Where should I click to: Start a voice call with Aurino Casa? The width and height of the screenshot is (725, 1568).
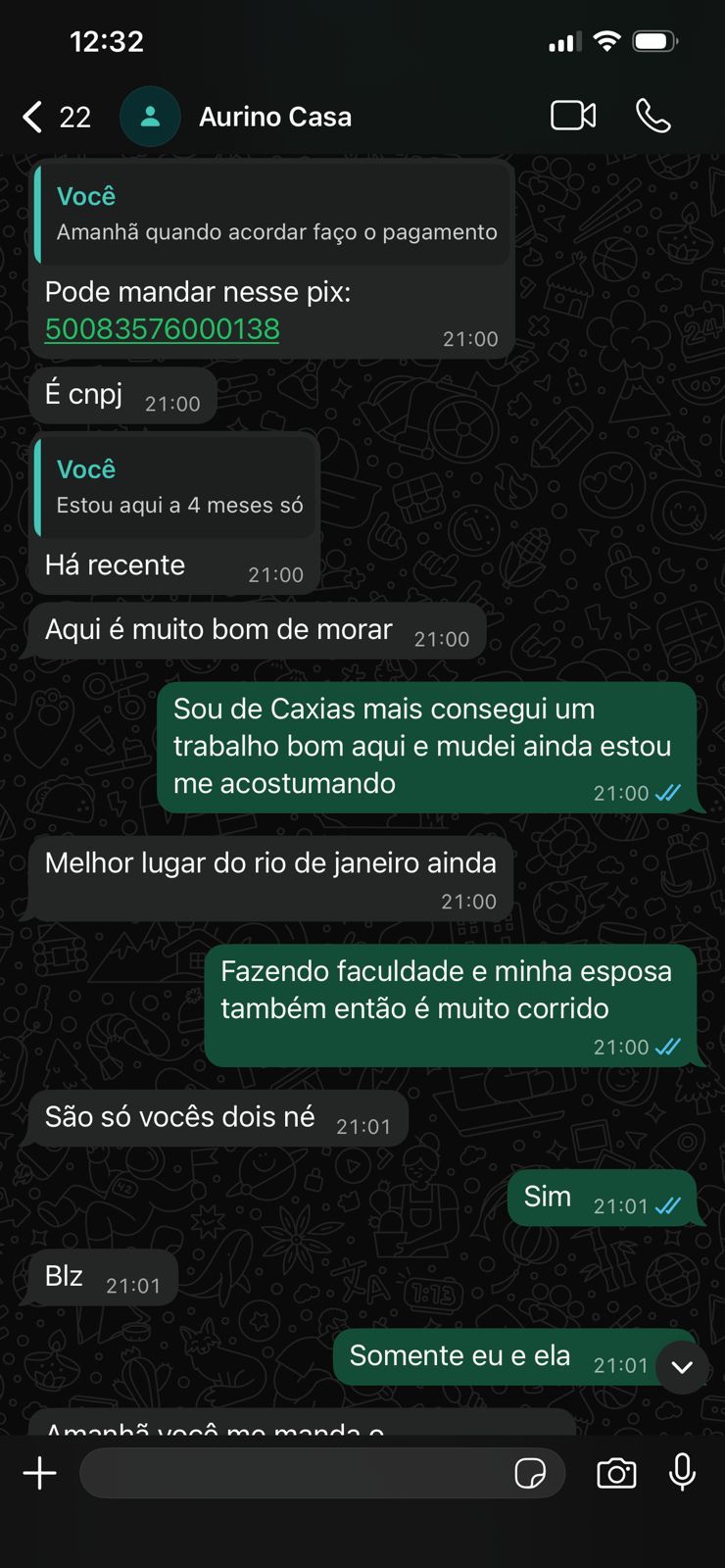pyautogui.click(x=652, y=116)
